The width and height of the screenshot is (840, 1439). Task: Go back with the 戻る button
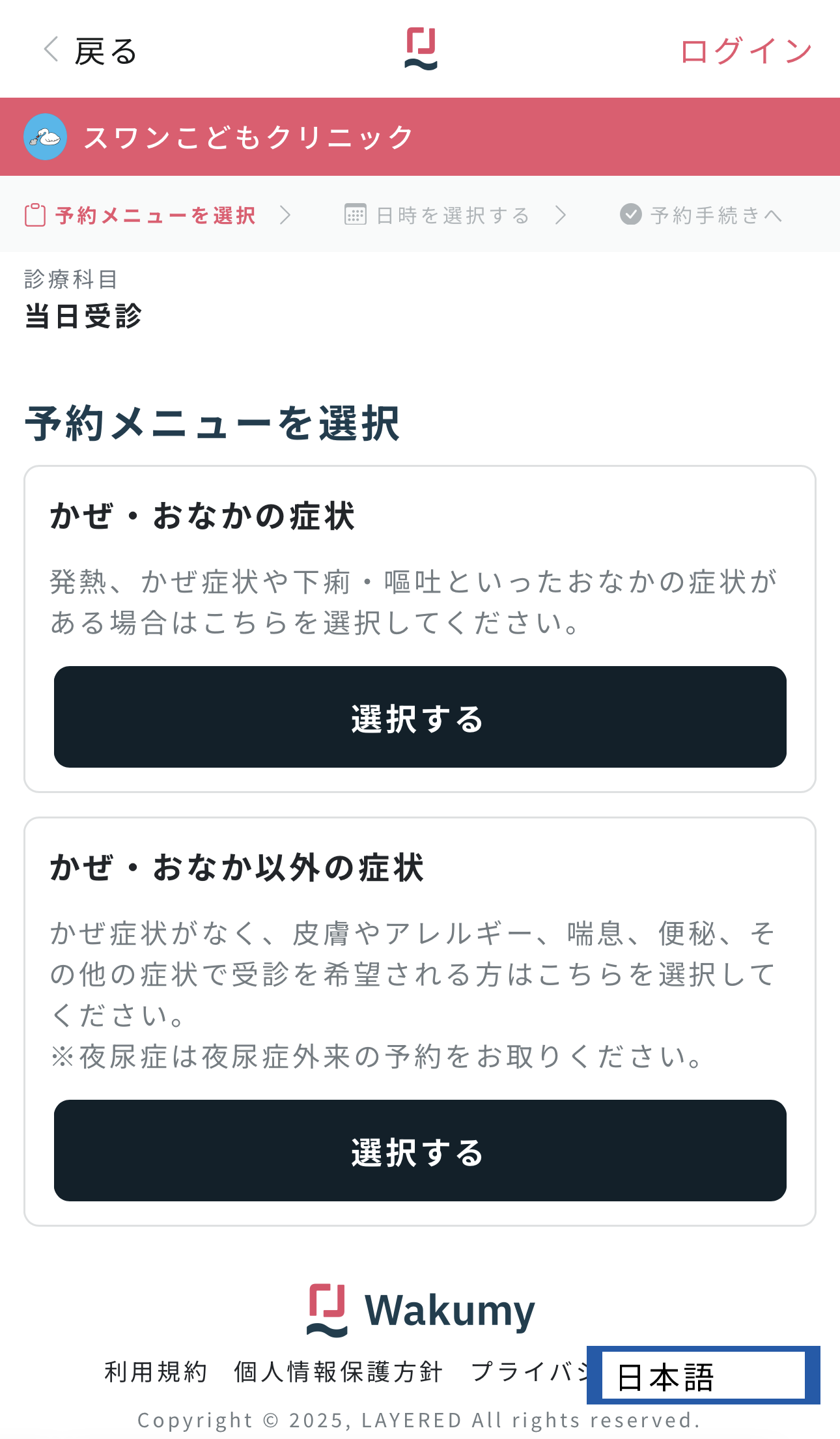(90, 51)
